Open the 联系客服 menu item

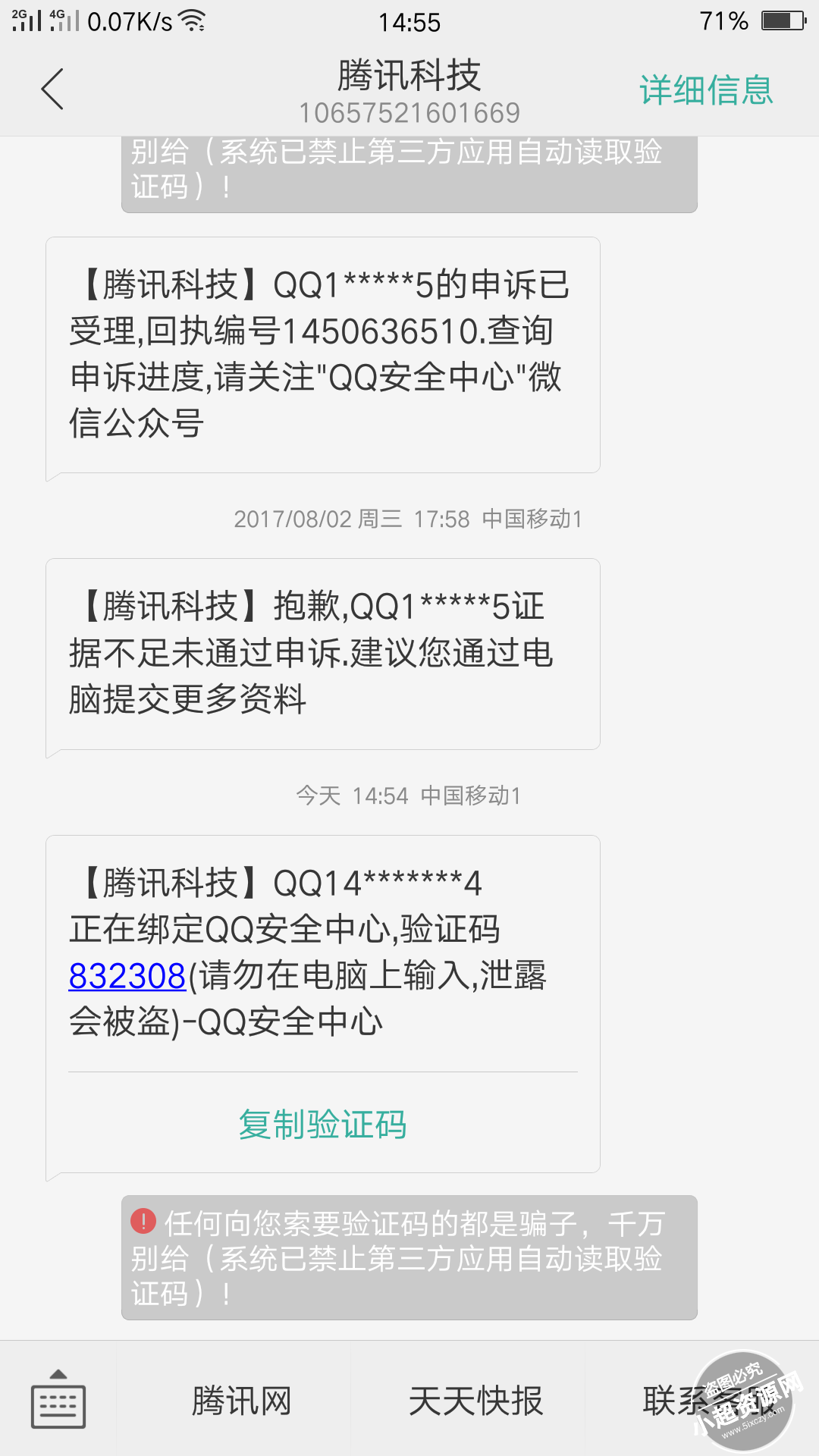coord(709,1401)
